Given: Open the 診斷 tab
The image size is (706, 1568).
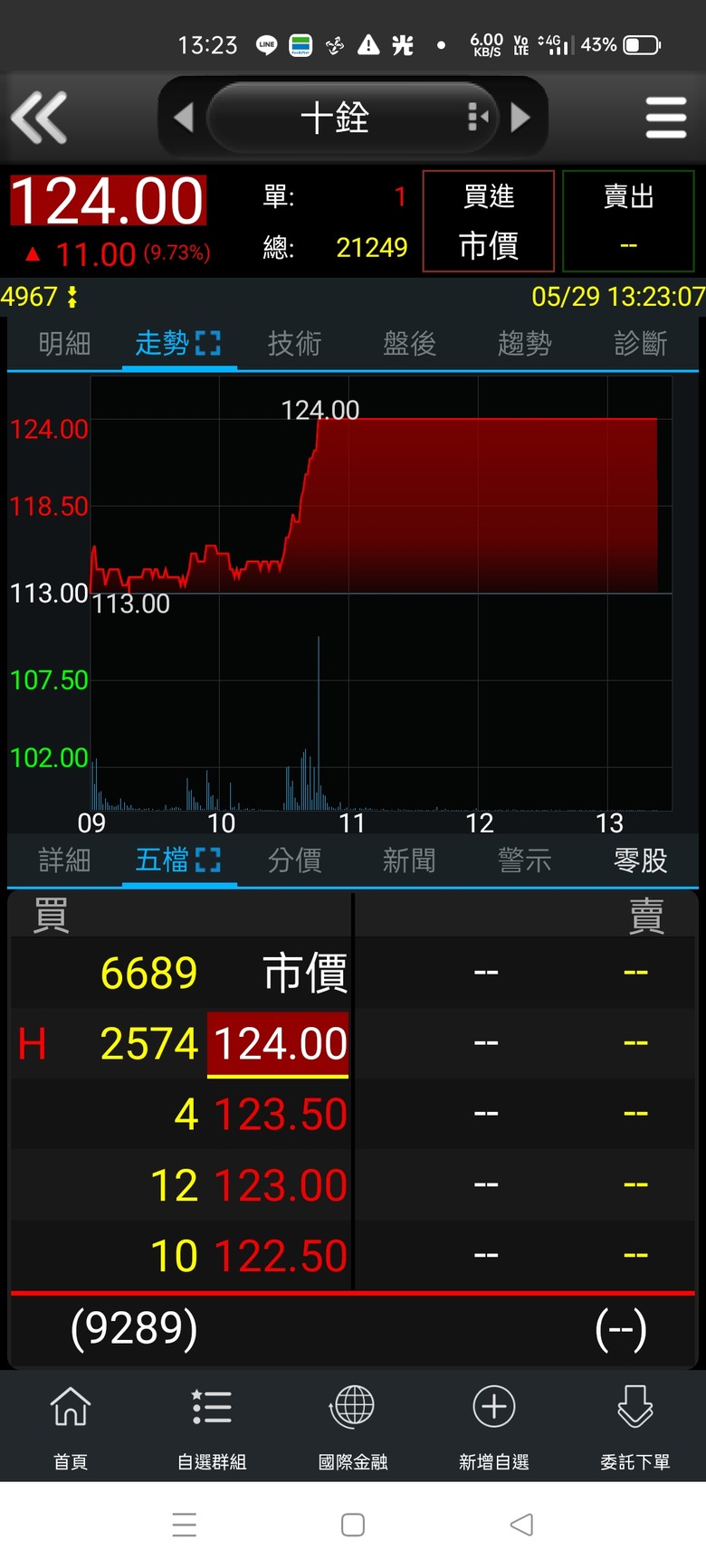Looking at the screenshot, I should [x=640, y=344].
